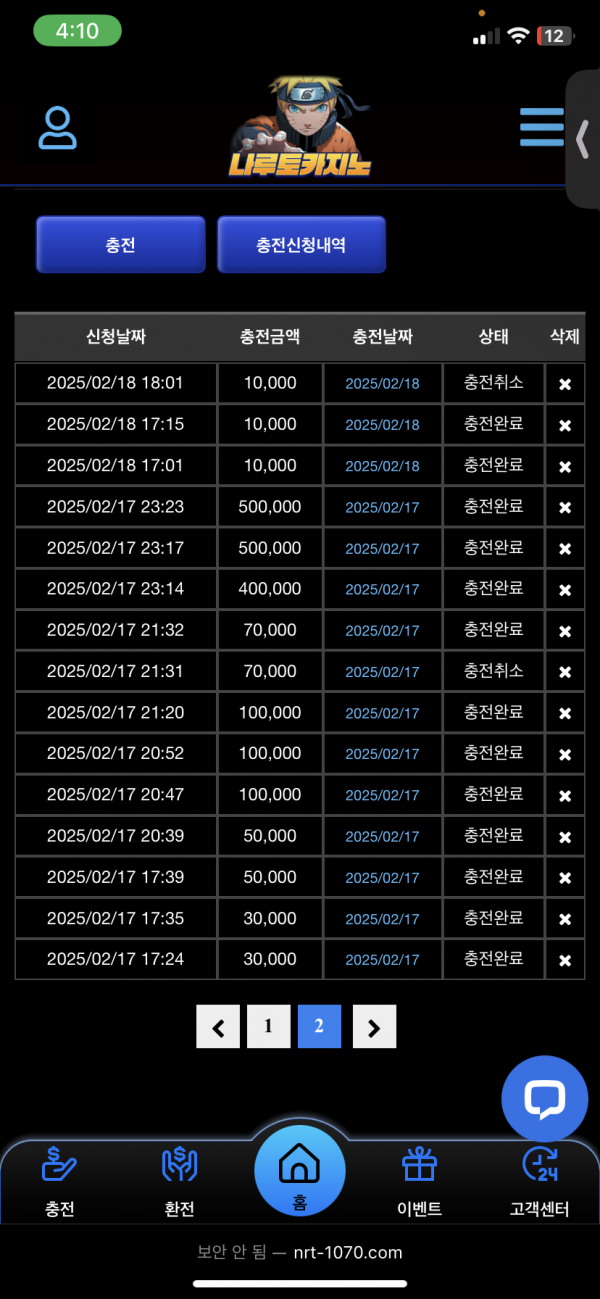
Task: Delete the 2025/02/17 21:31 entry
Action: pos(565,672)
